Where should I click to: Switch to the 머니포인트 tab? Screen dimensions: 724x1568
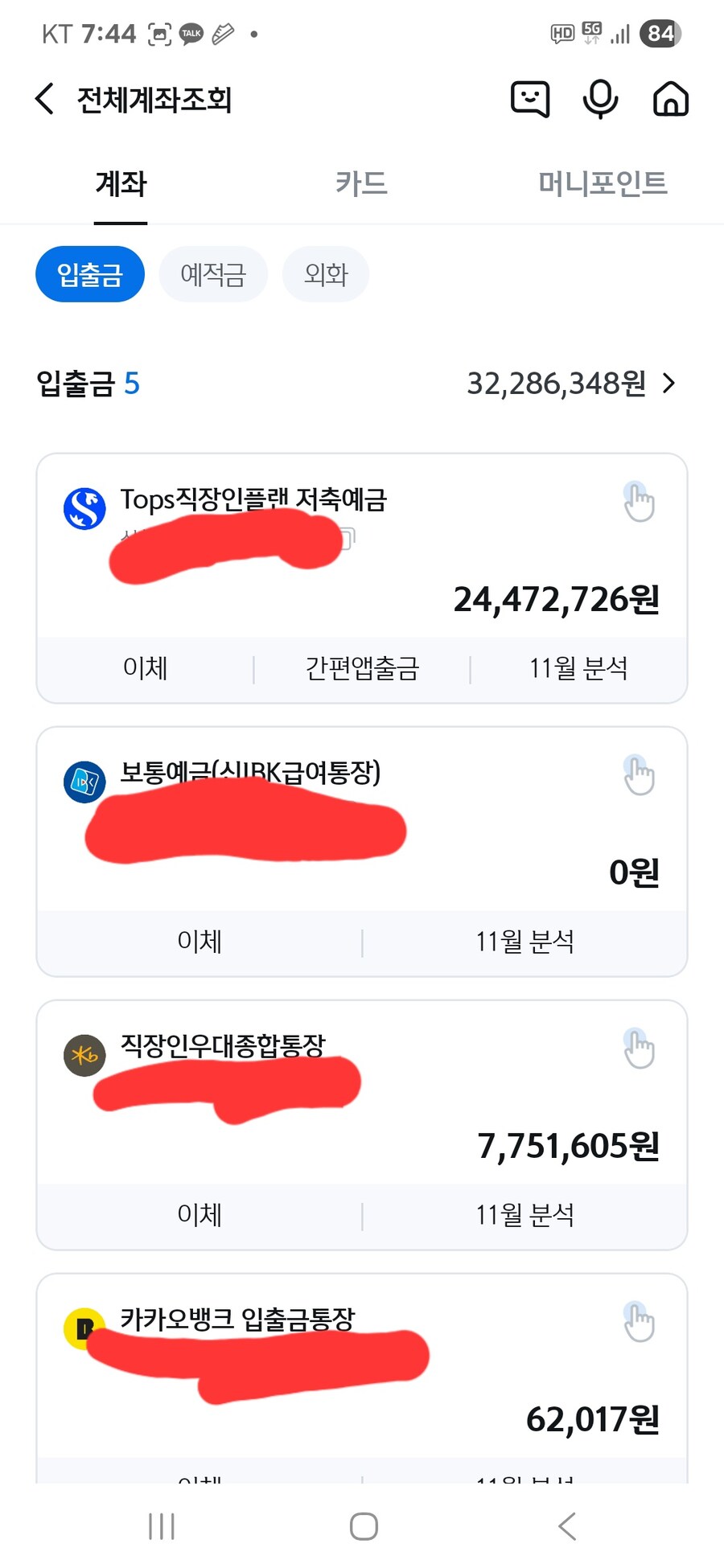coord(603,184)
